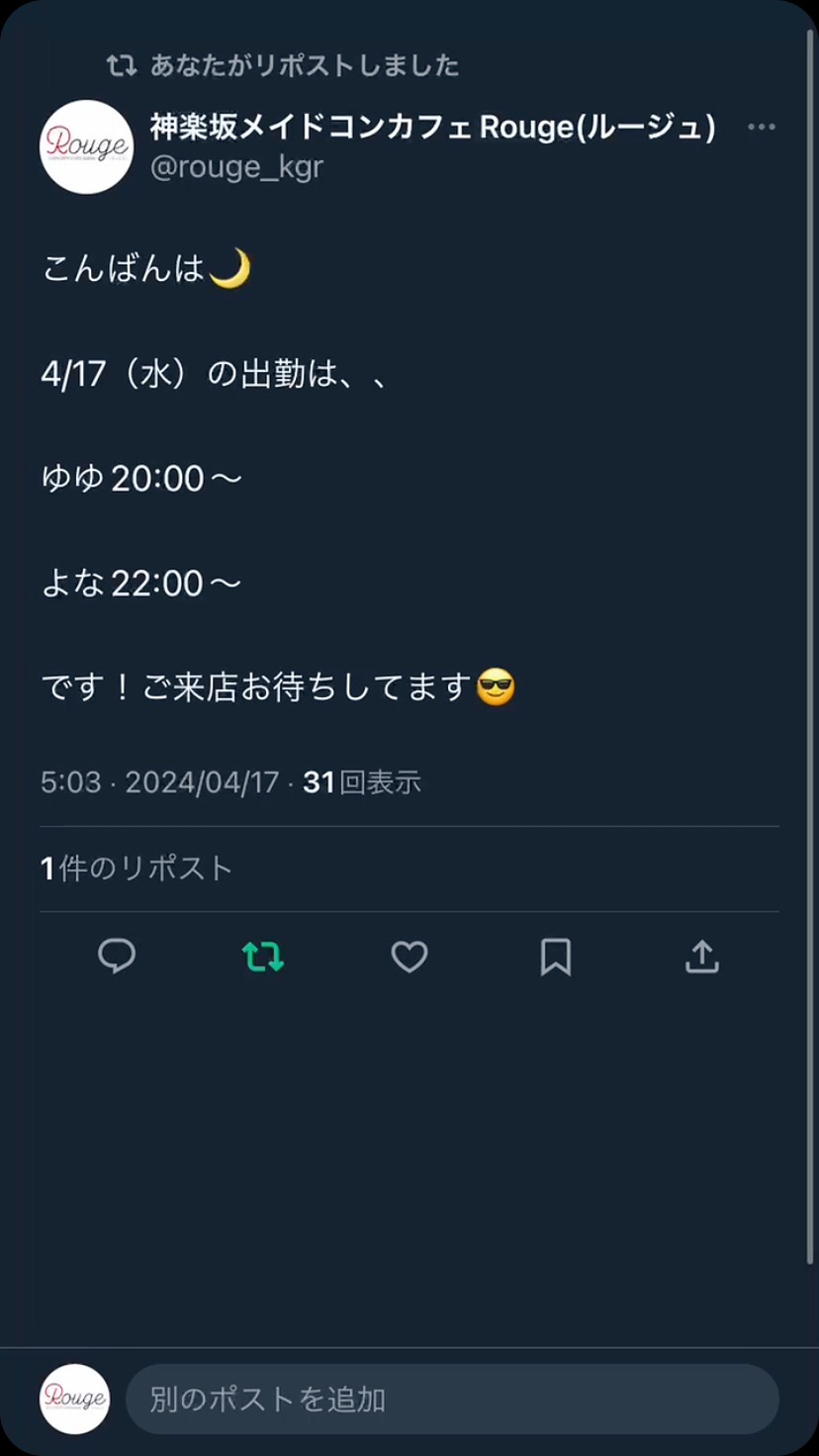Open the @rouge_kgr account name
Screen dimensions: 819x1456
point(236,166)
